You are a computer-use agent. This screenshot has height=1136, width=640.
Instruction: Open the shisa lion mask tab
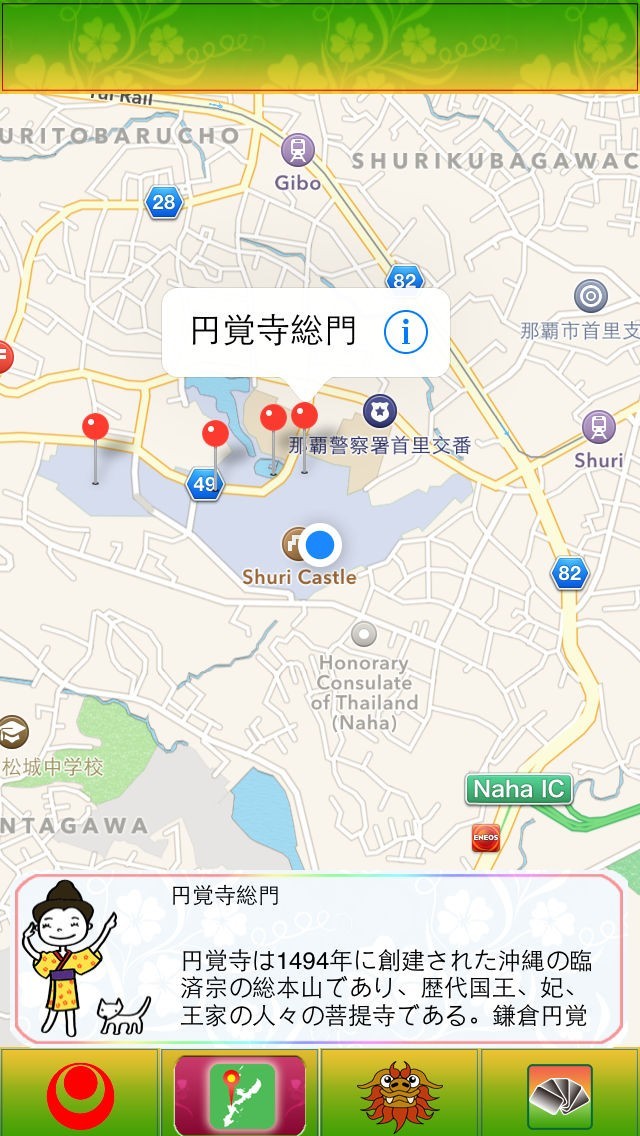(x=400, y=1094)
